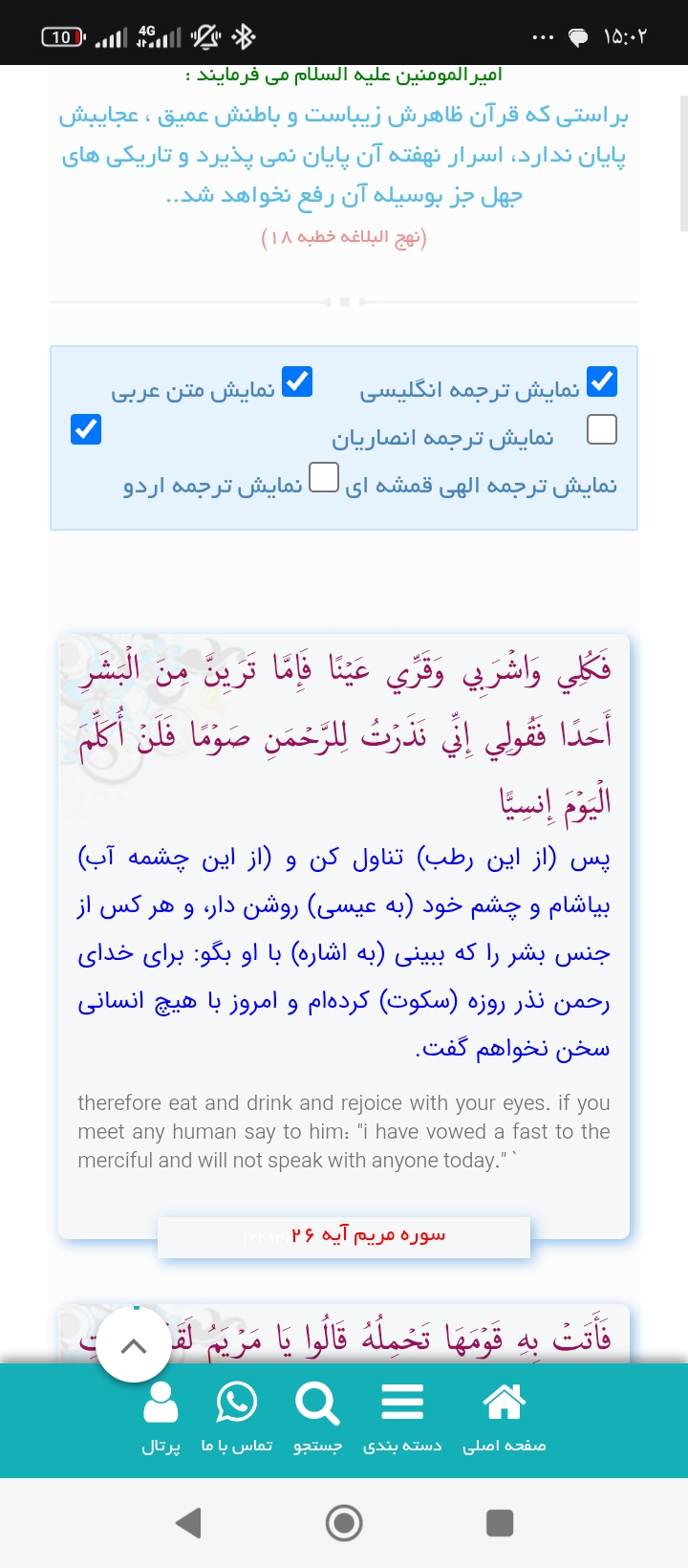Enable the Ansarian translation (ترجمه انصاریان) checkbox
This screenshot has height=1568, width=688.
[x=602, y=429]
